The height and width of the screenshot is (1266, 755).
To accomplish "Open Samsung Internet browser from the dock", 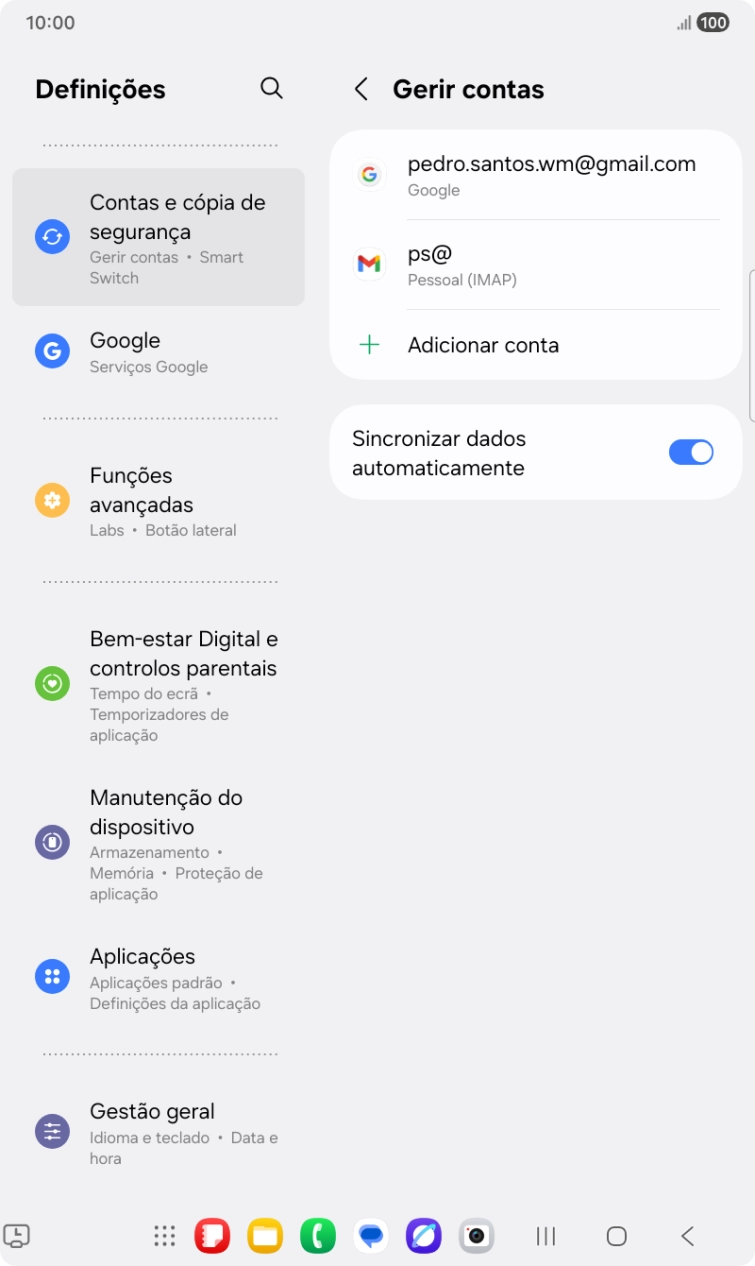I will click(x=422, y=1236).
